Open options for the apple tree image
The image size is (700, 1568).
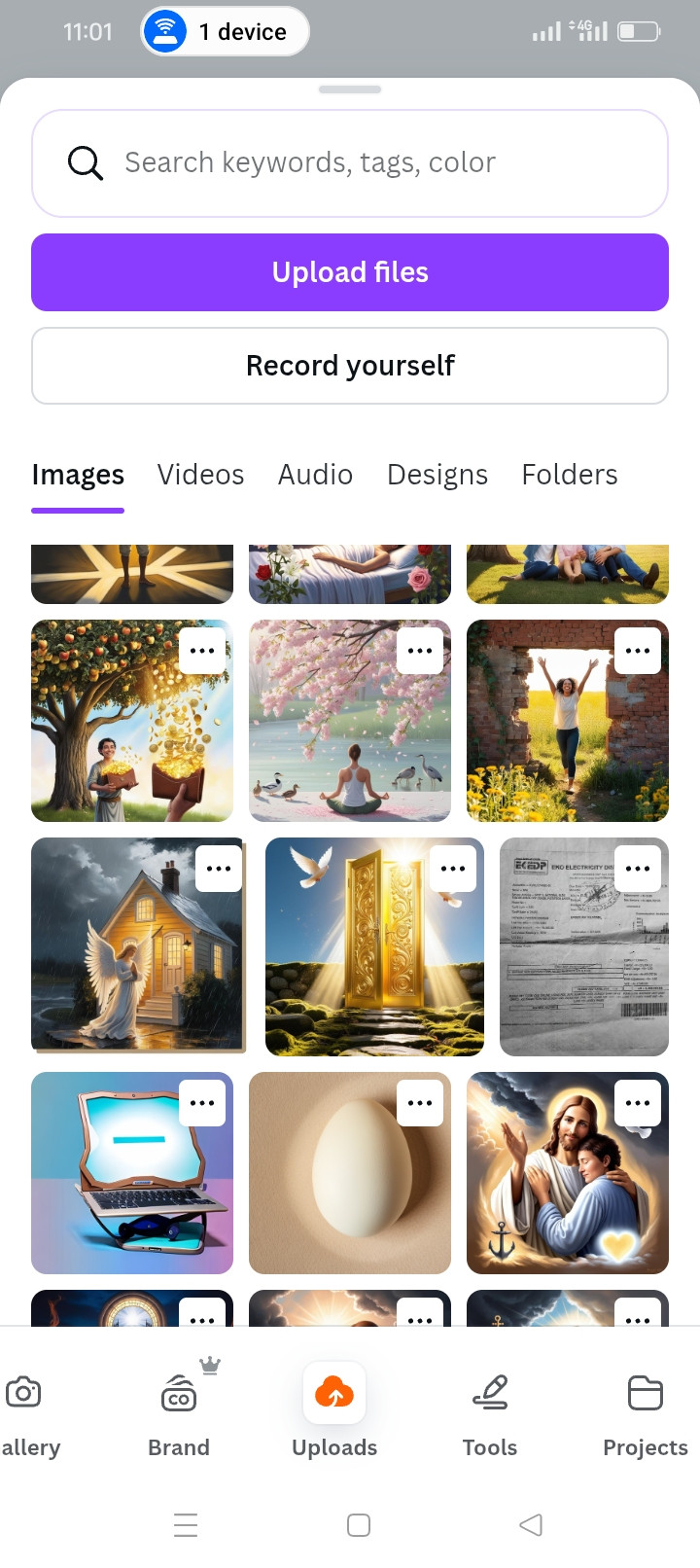[202, 651]
